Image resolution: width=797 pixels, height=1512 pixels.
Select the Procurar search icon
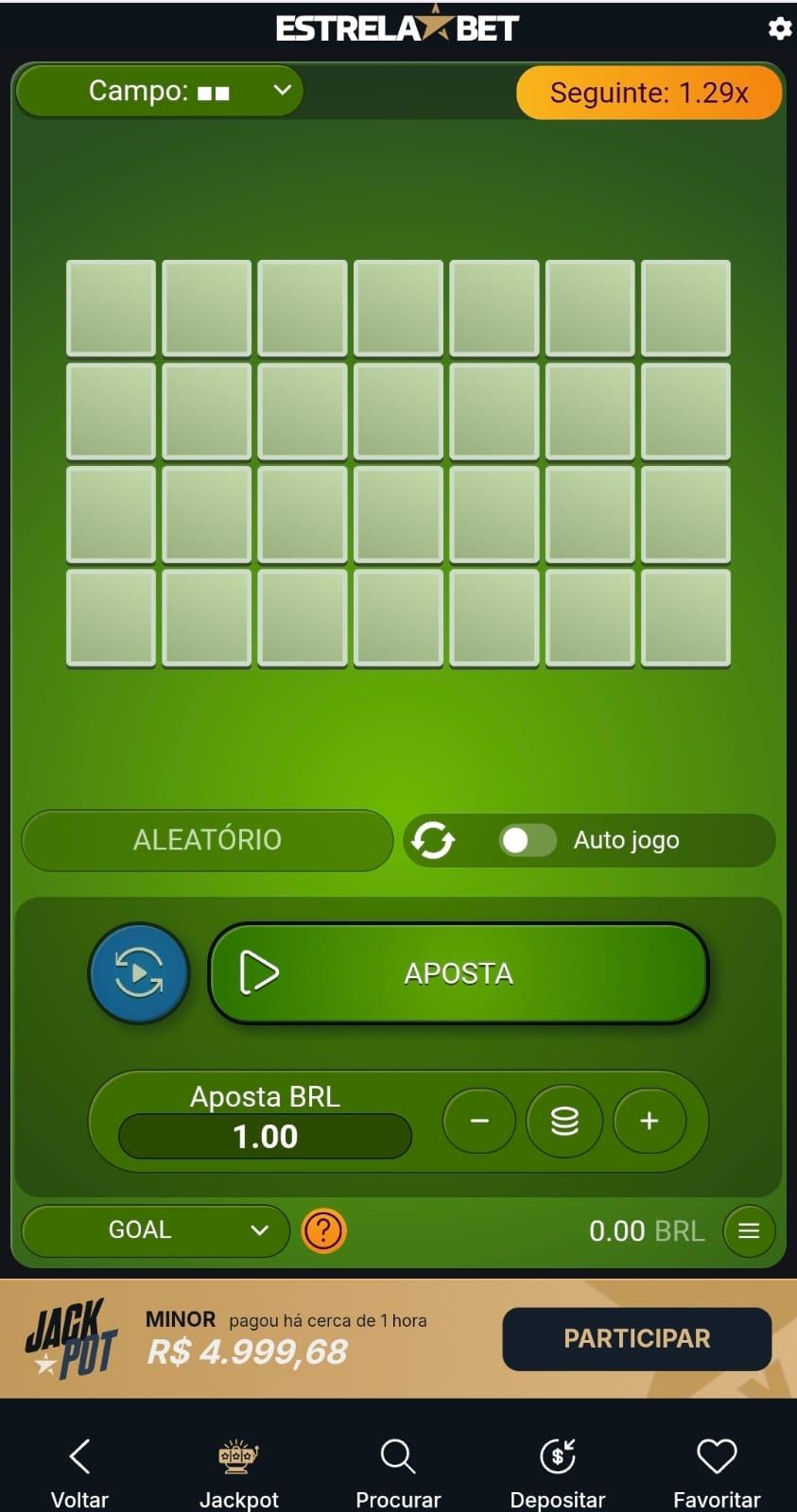tap(397, 1456)
